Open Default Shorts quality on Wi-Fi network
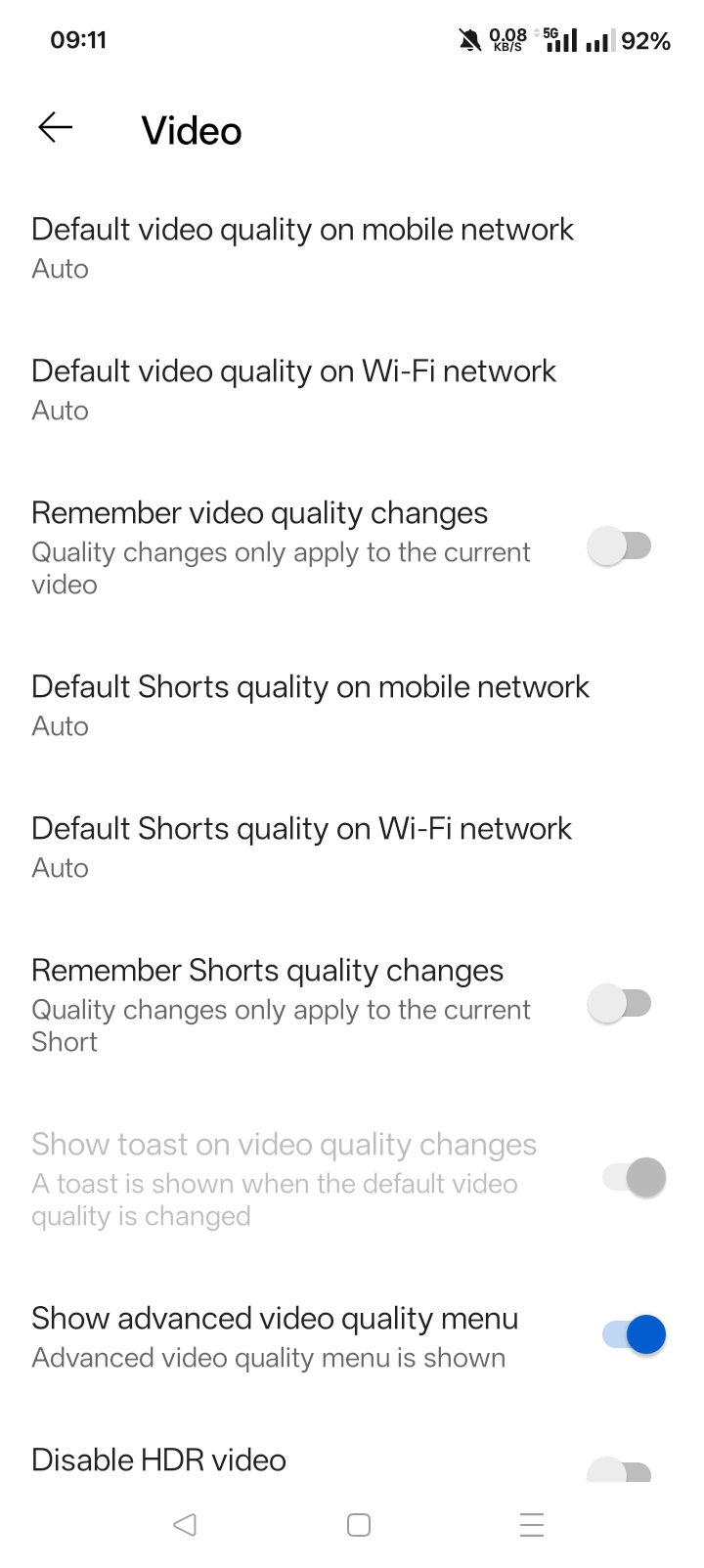Viewport: 704px width, 1568px height. click(x=301, y=846)
